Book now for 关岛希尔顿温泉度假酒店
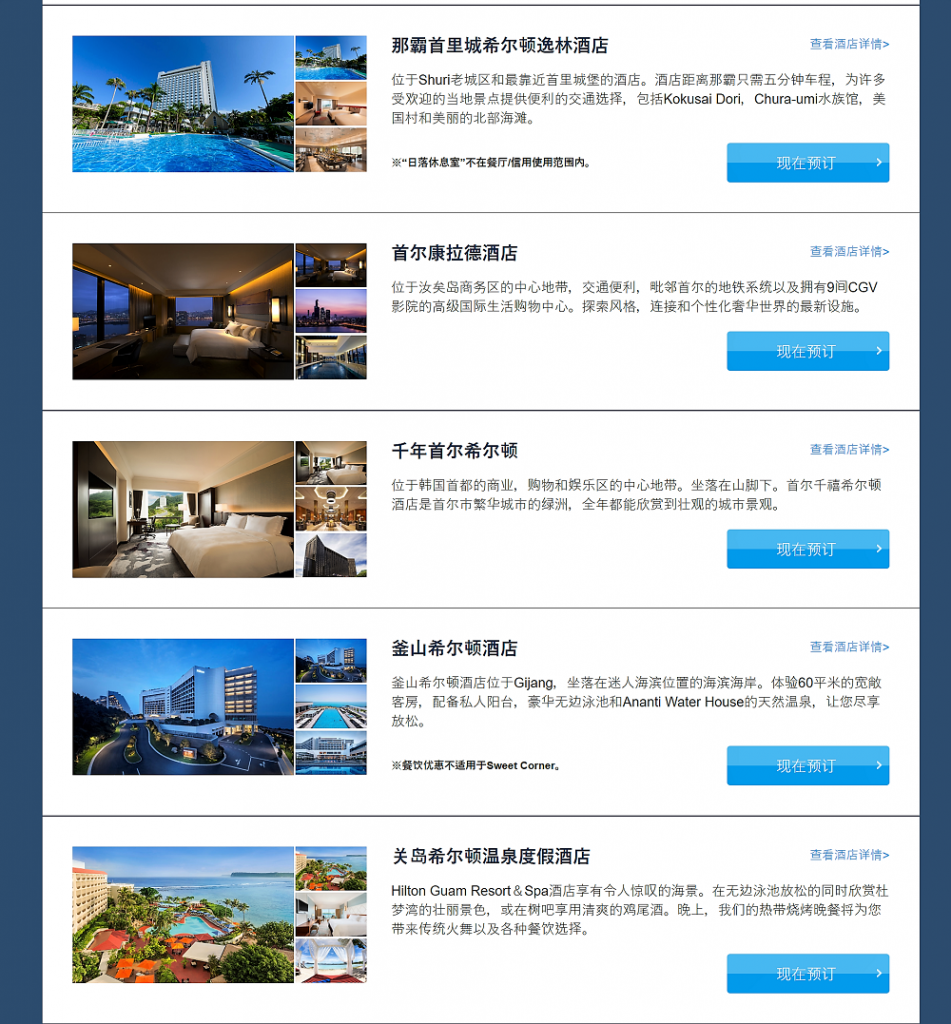Image resolution: width=951 pixels, height=1024 pixels. (807, 973)
